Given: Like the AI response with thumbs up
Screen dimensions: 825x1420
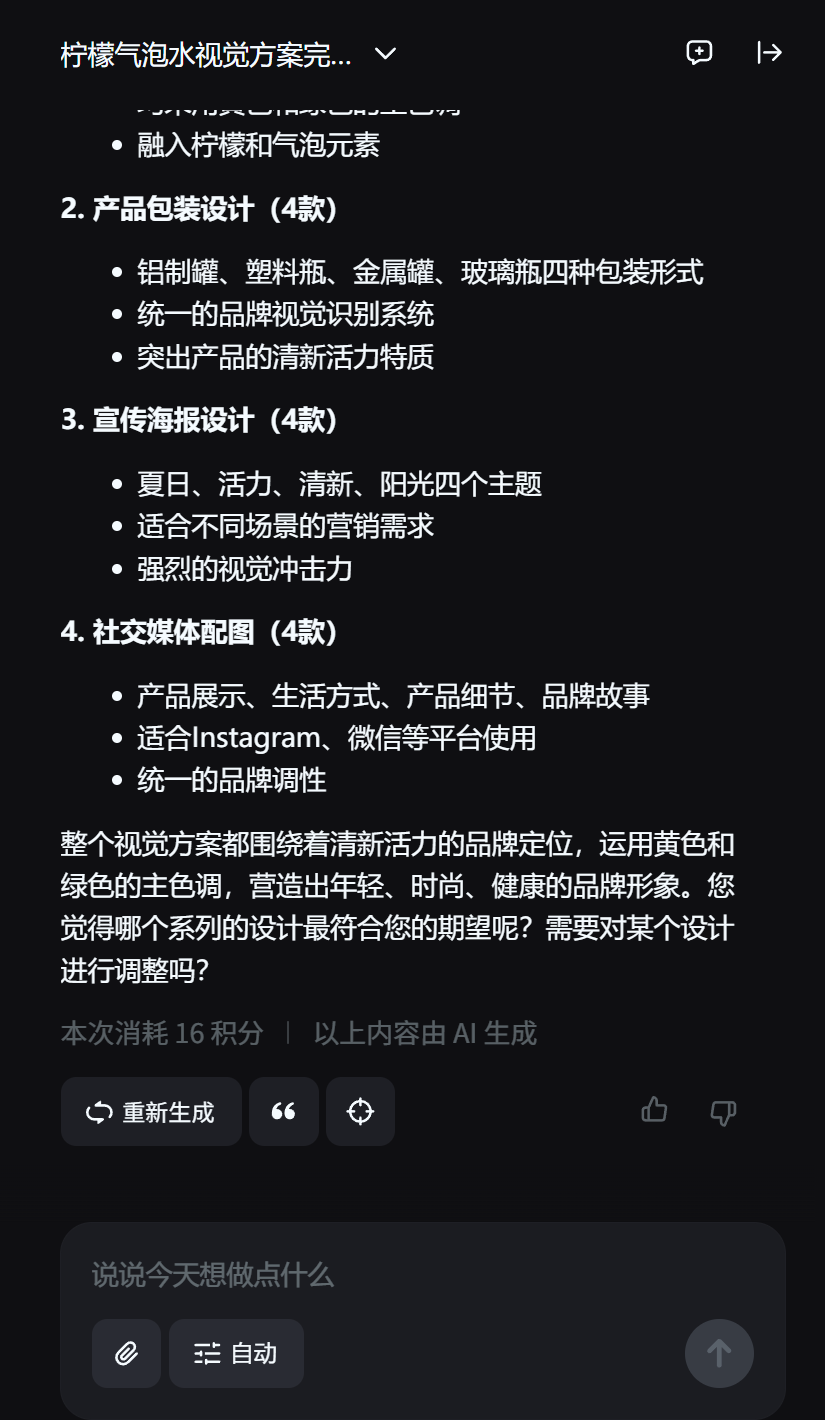Looking at the screenshot, I should click(x=654, y=1110).
